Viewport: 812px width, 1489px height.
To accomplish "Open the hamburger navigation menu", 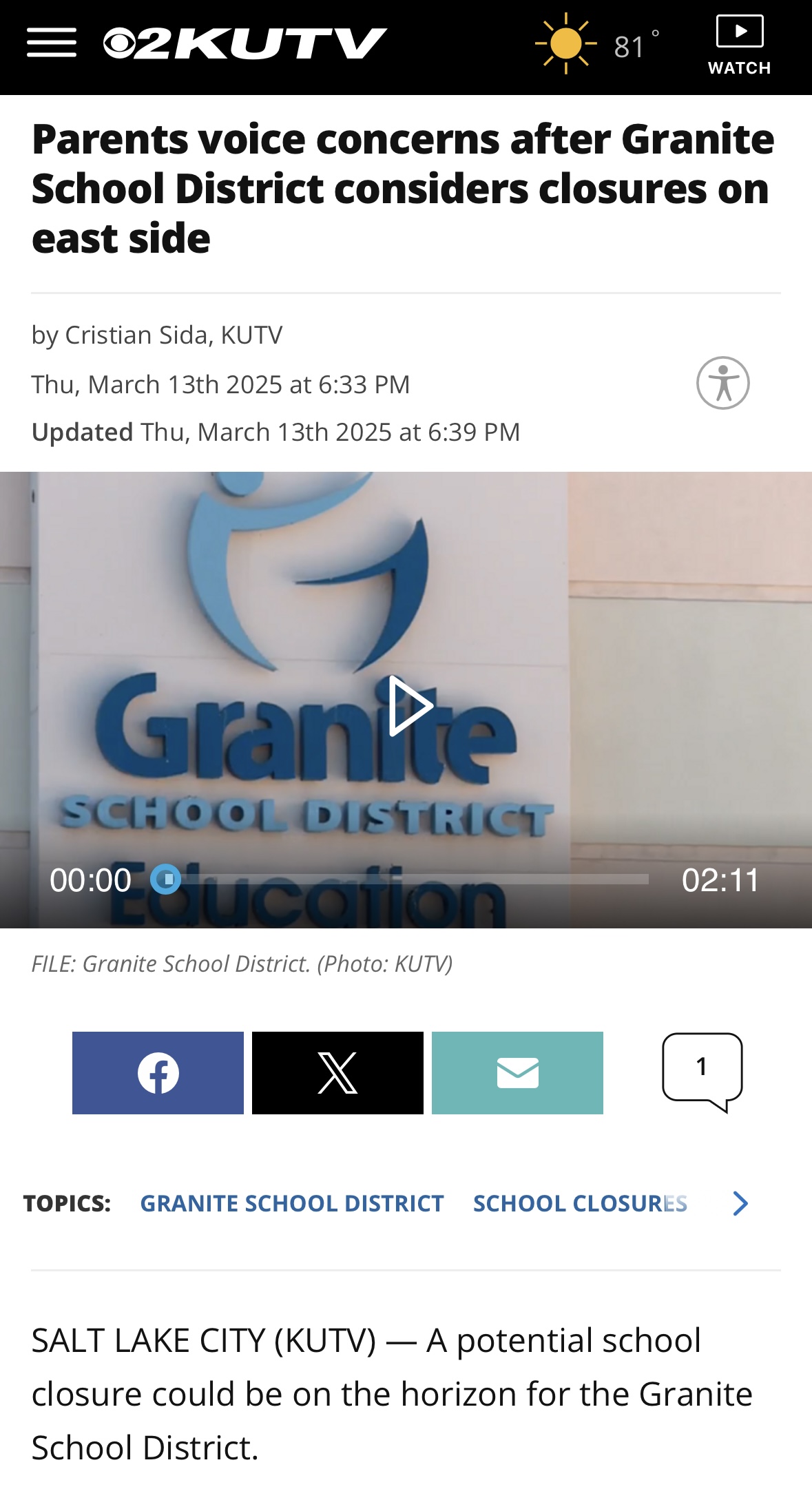I will 52,43.
